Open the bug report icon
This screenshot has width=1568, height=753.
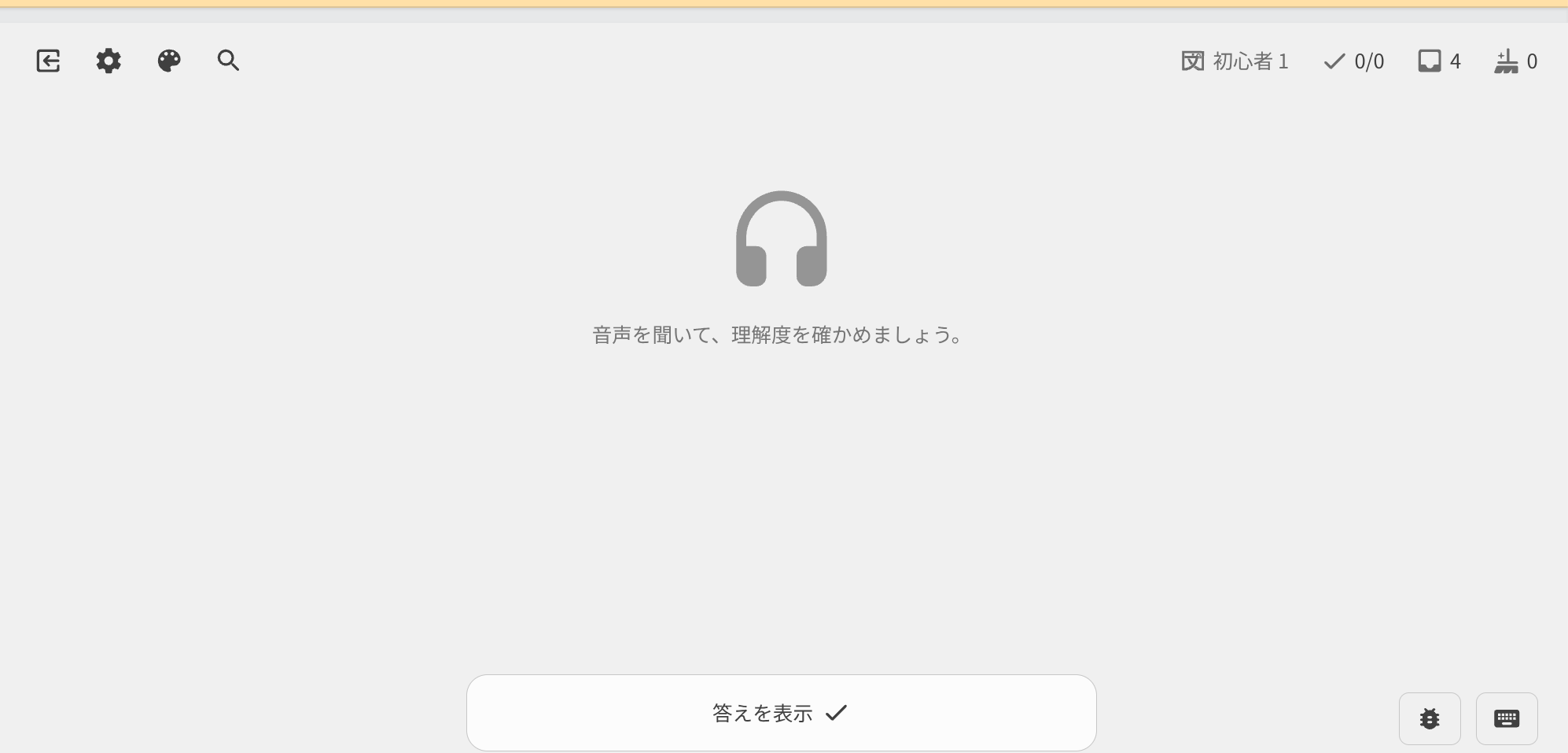tap(1429, 718)
